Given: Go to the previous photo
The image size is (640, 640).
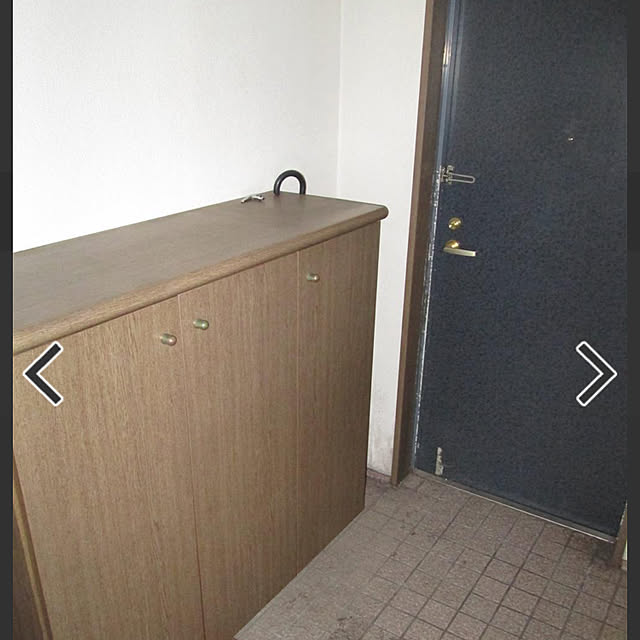Looking at the screenshot, I should pyautogui.click(x=42, y=374).
